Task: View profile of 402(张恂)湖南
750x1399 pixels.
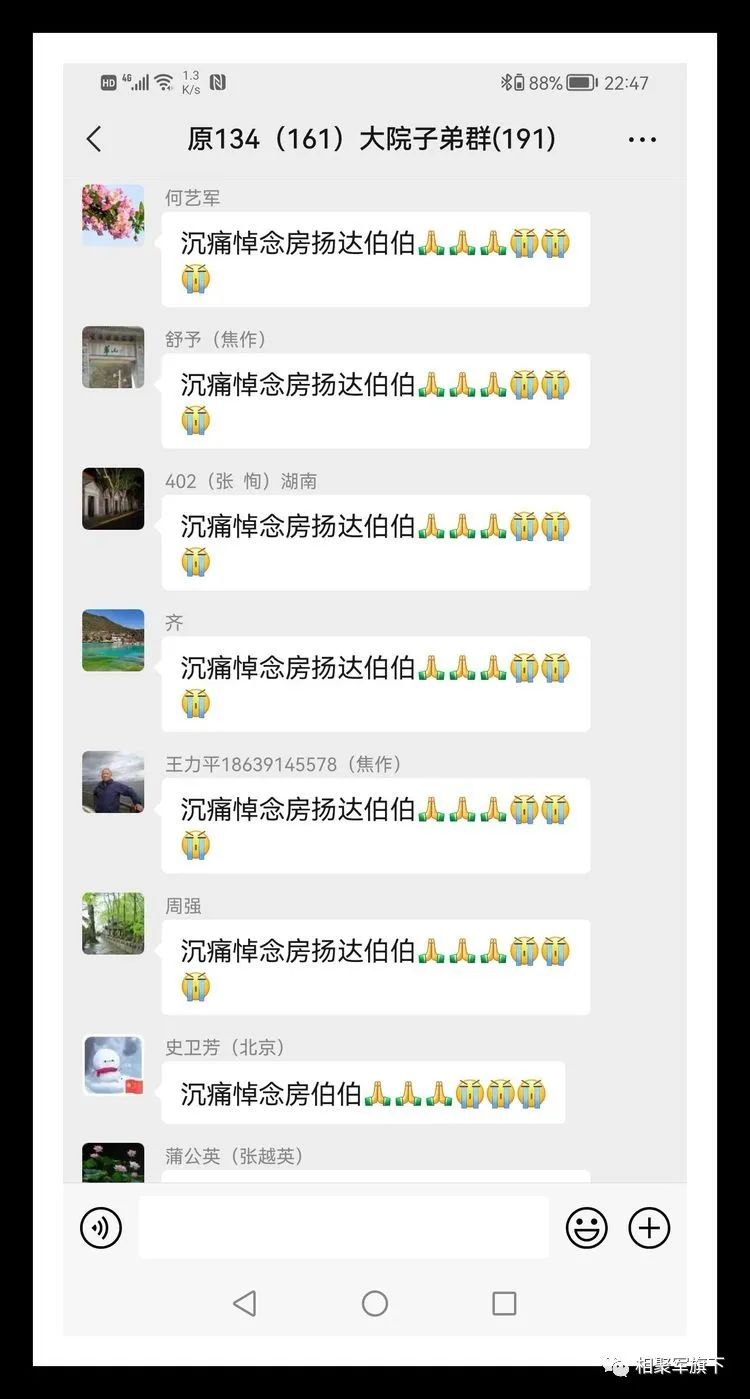Action: (113, 498)
